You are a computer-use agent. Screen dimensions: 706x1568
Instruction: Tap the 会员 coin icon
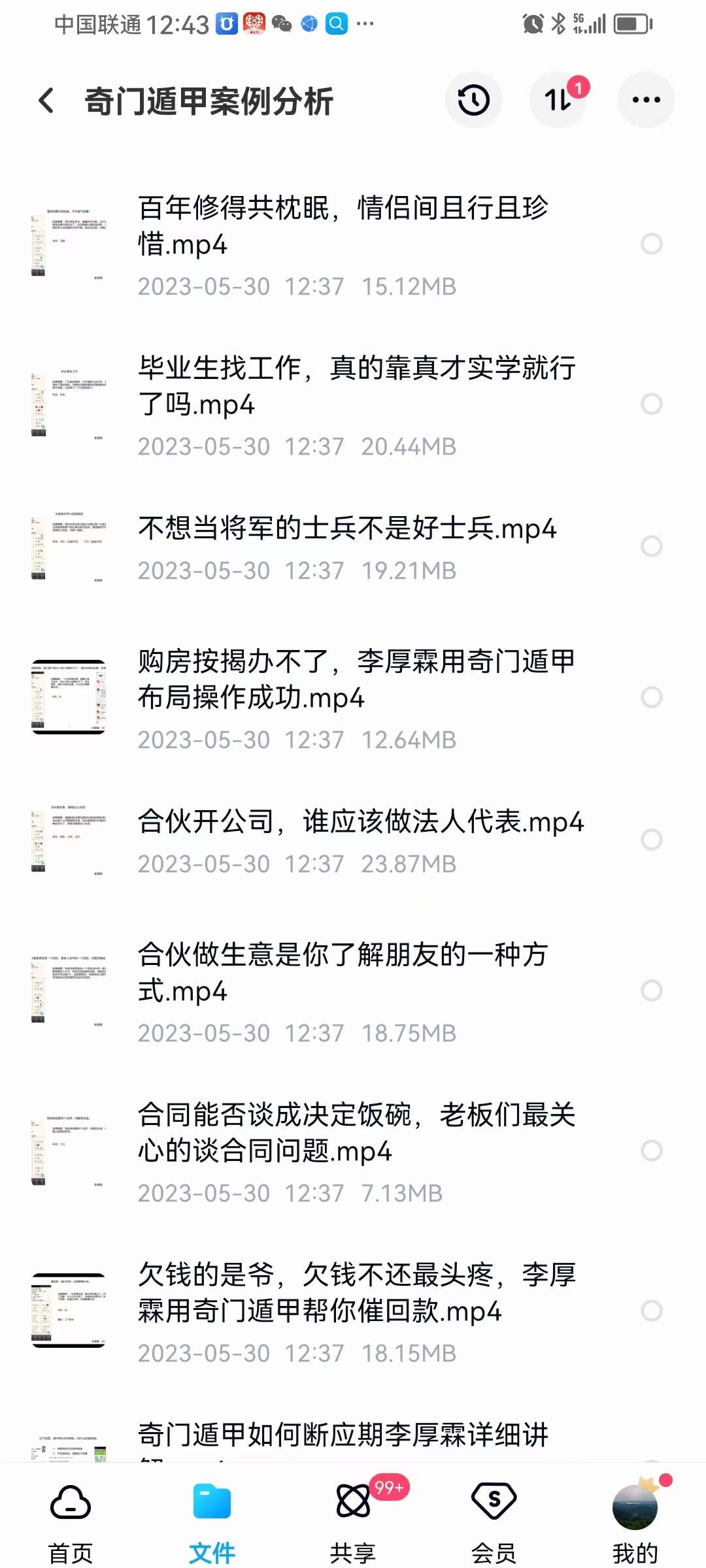pyautogui.click(x=494, y=1499)
